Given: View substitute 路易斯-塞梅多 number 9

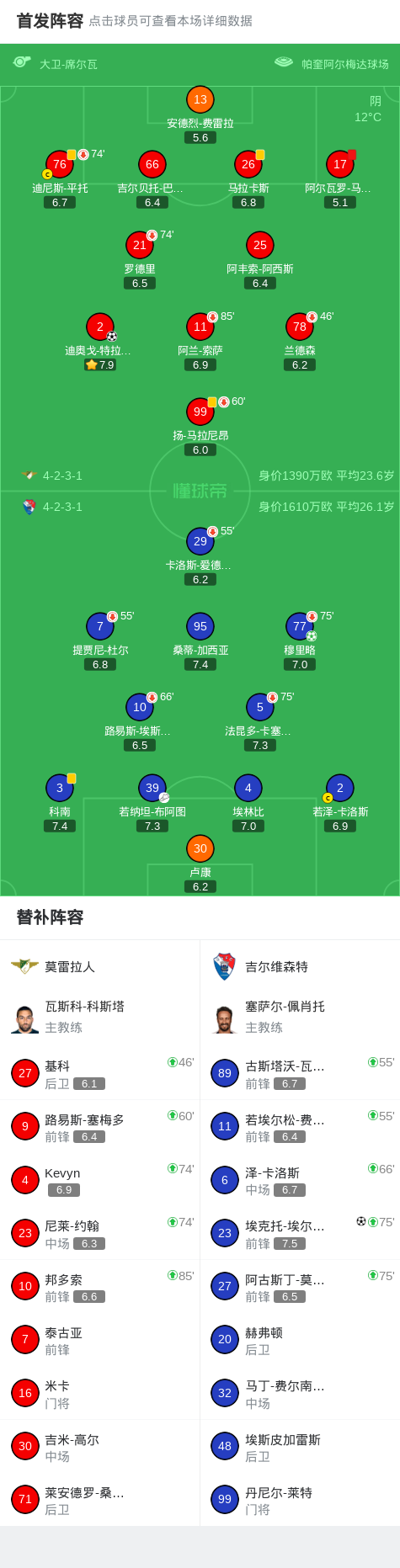Looking at the screenshot, I should [x=100, y=1127].
